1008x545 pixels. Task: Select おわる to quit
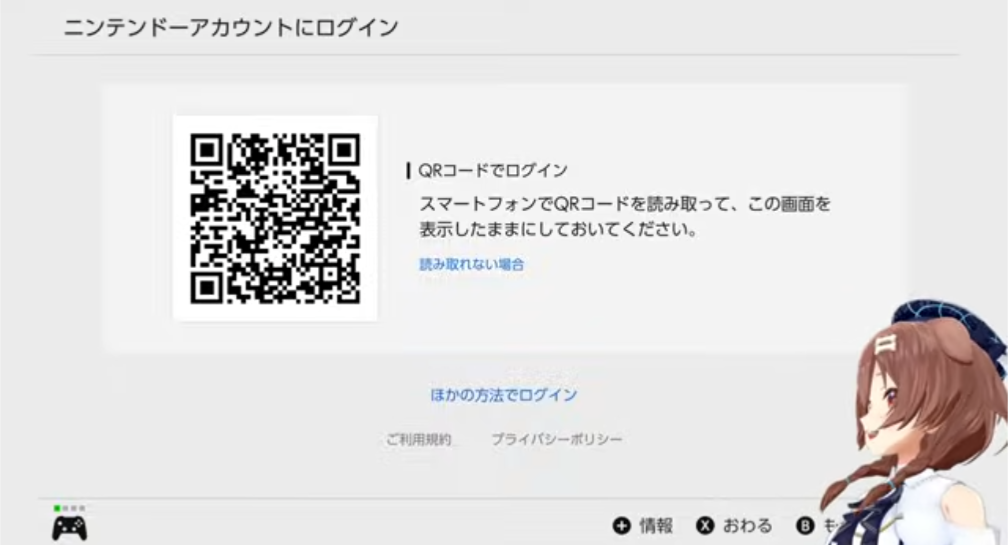click(735, 526)
